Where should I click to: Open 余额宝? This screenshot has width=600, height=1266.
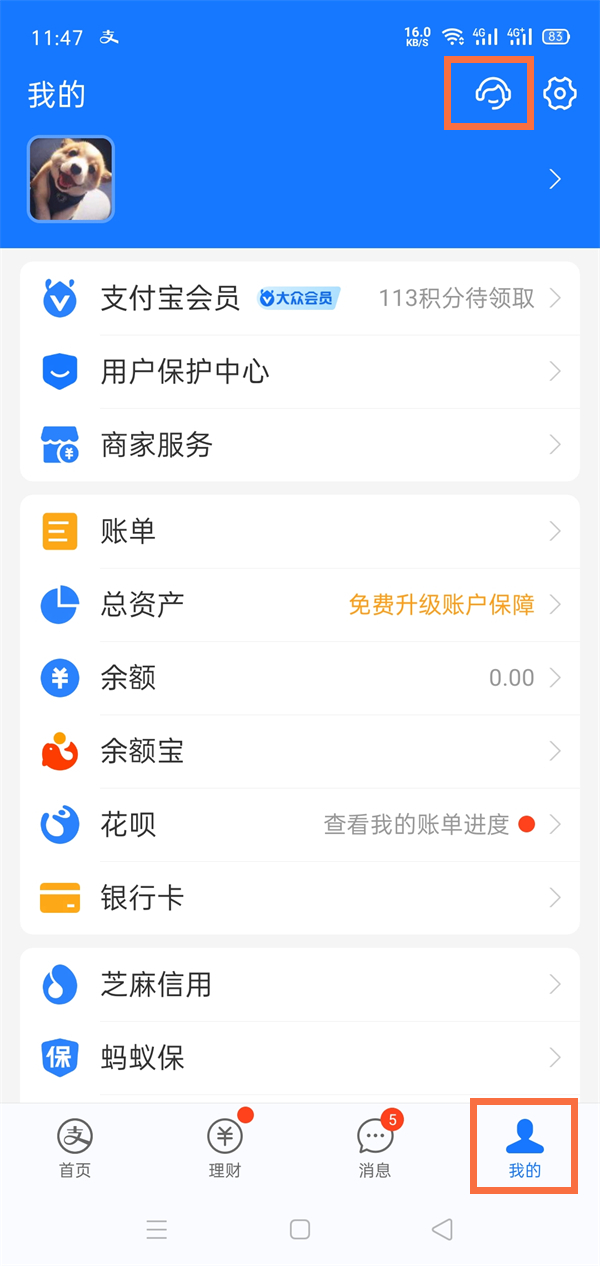tap(300, 751)
